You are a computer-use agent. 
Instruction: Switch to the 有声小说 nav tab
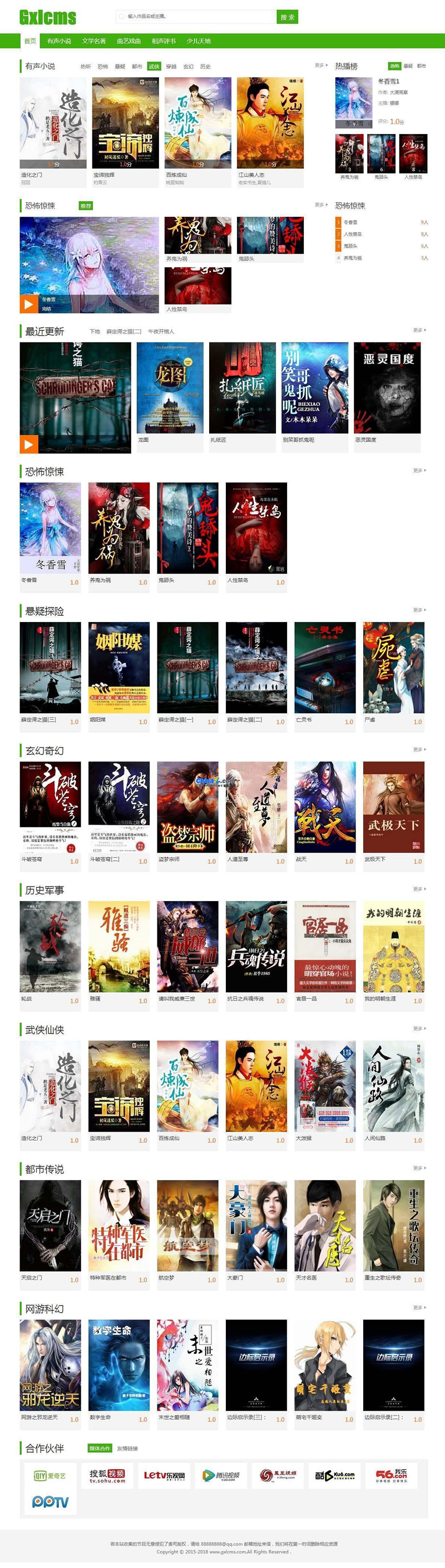(59, 41)
